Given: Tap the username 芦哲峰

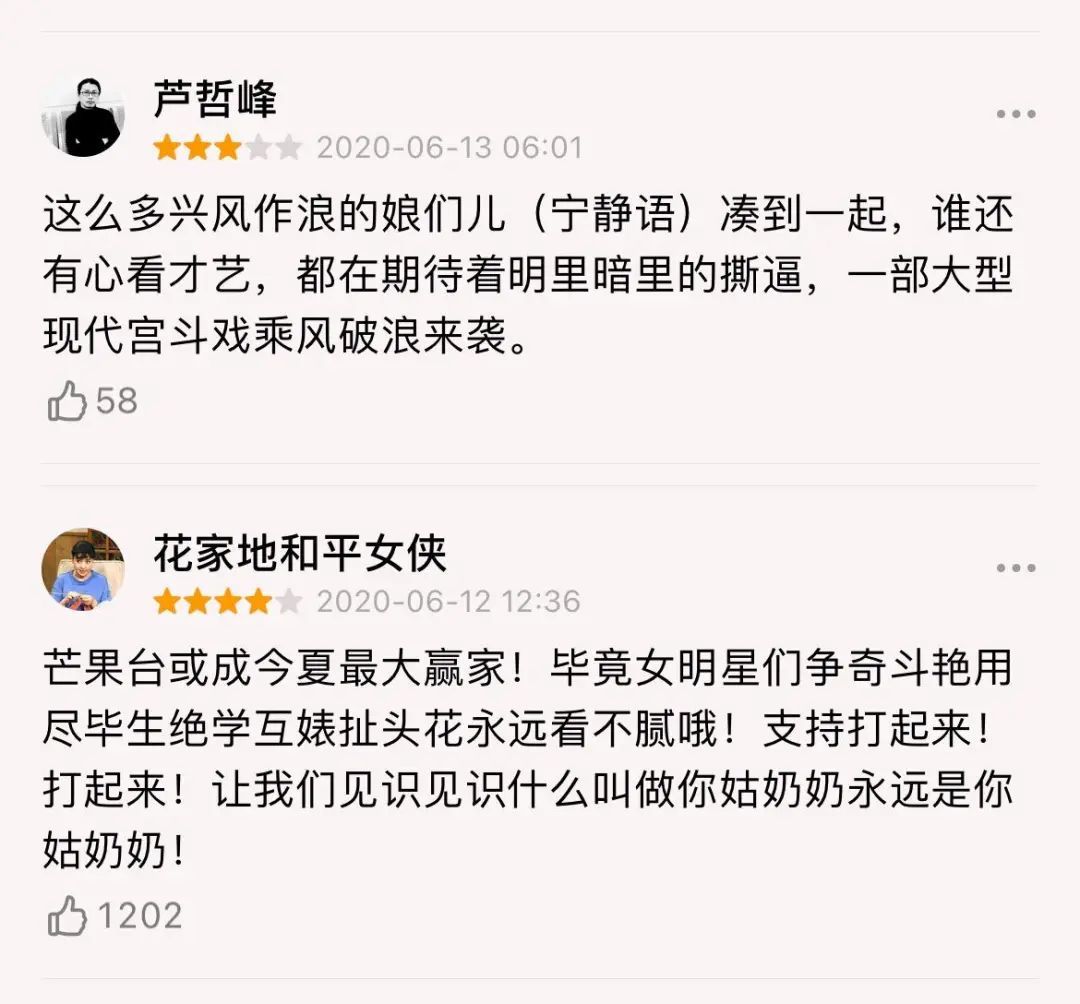Looking at the screenshot, I should 215,99.
